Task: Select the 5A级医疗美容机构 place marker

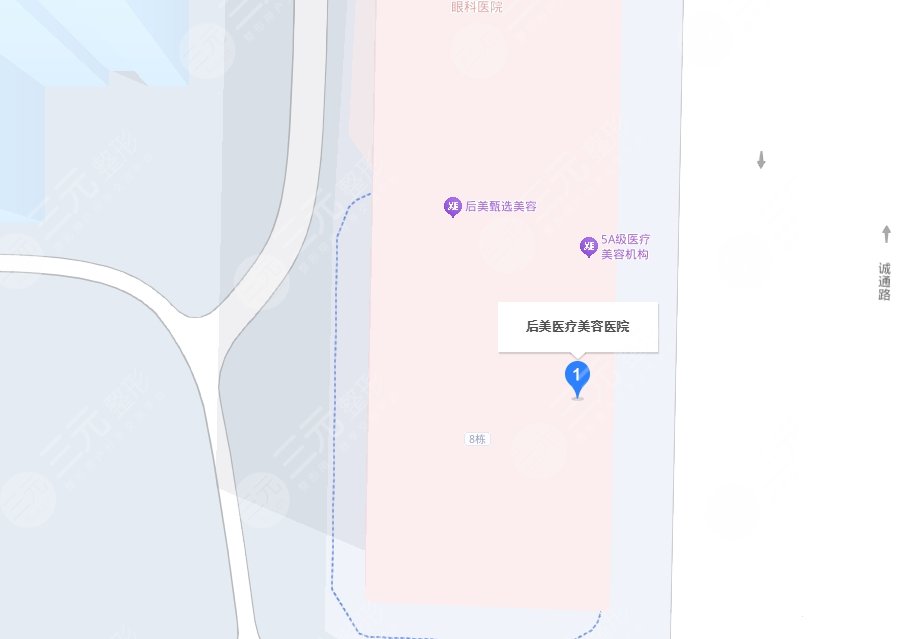Action: [589, 246]
